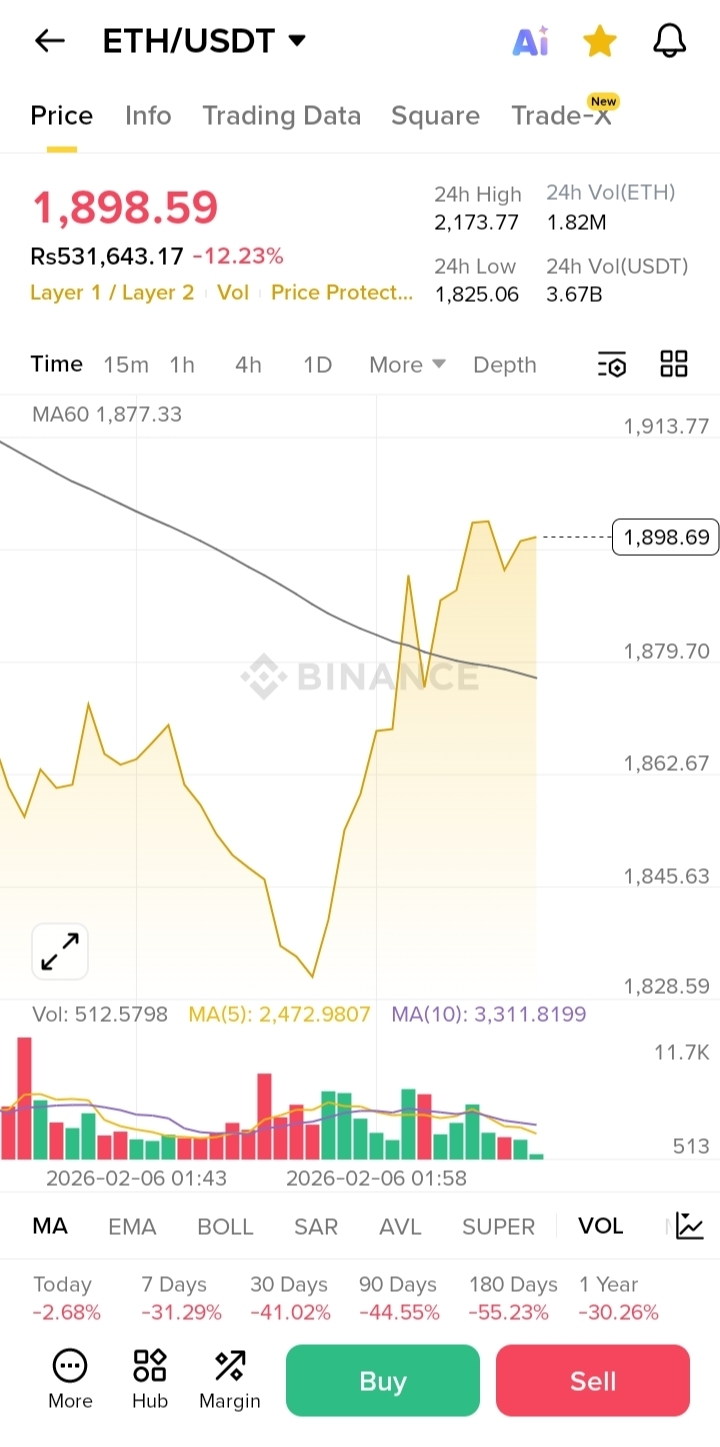Set a price alert with the bell
This screenshot has width=720, height=1447.
(669, 41)
